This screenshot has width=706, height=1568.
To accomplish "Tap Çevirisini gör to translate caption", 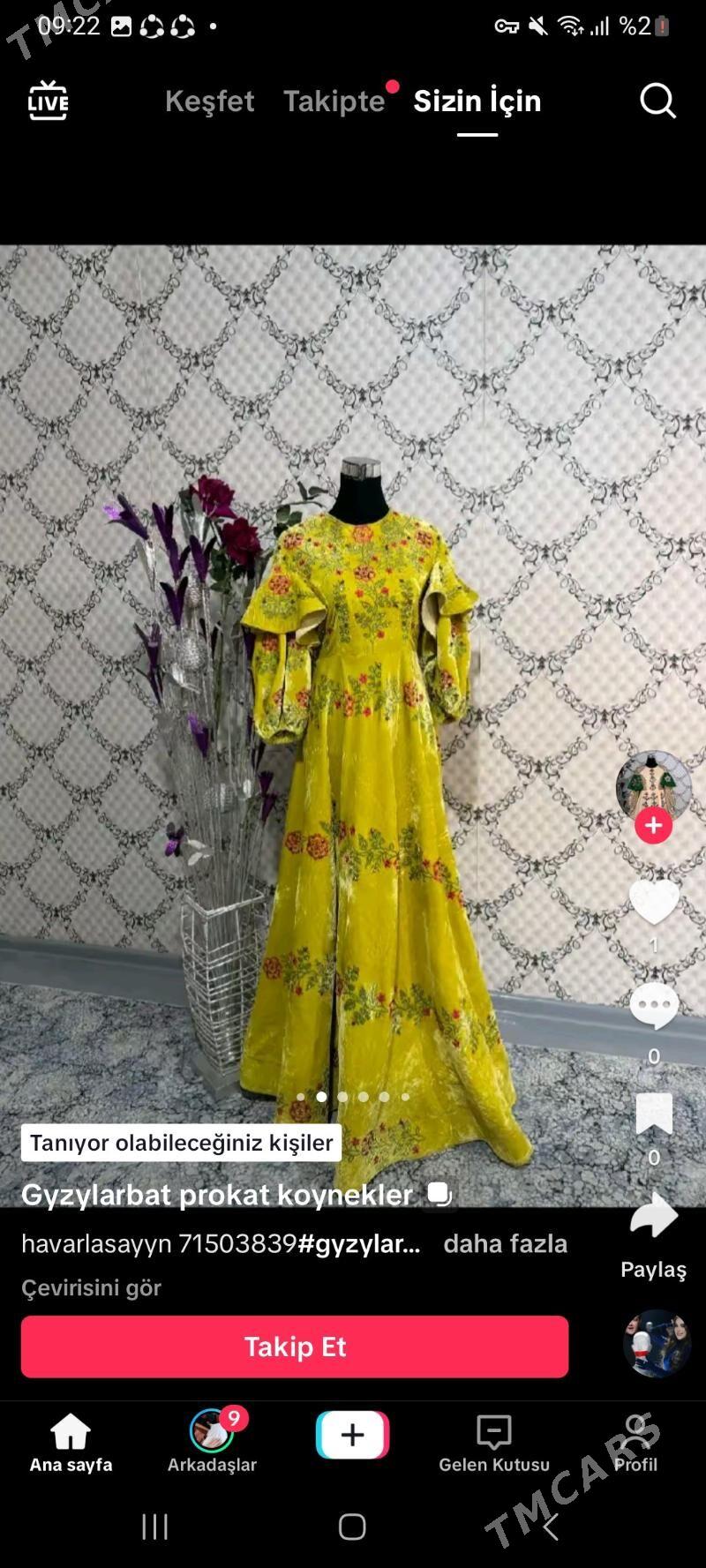I will [x=91, y=1287].
